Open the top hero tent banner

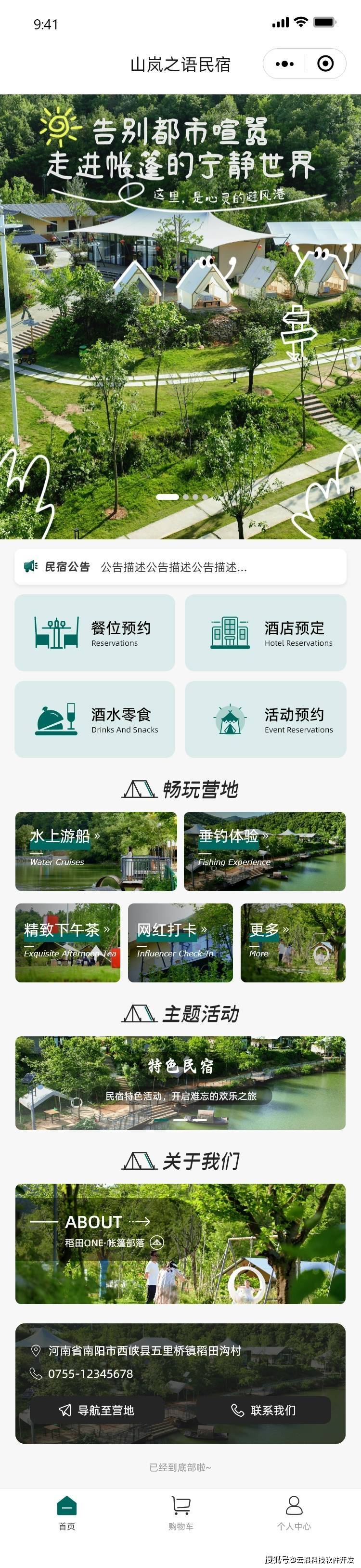[x=180, y=316]
